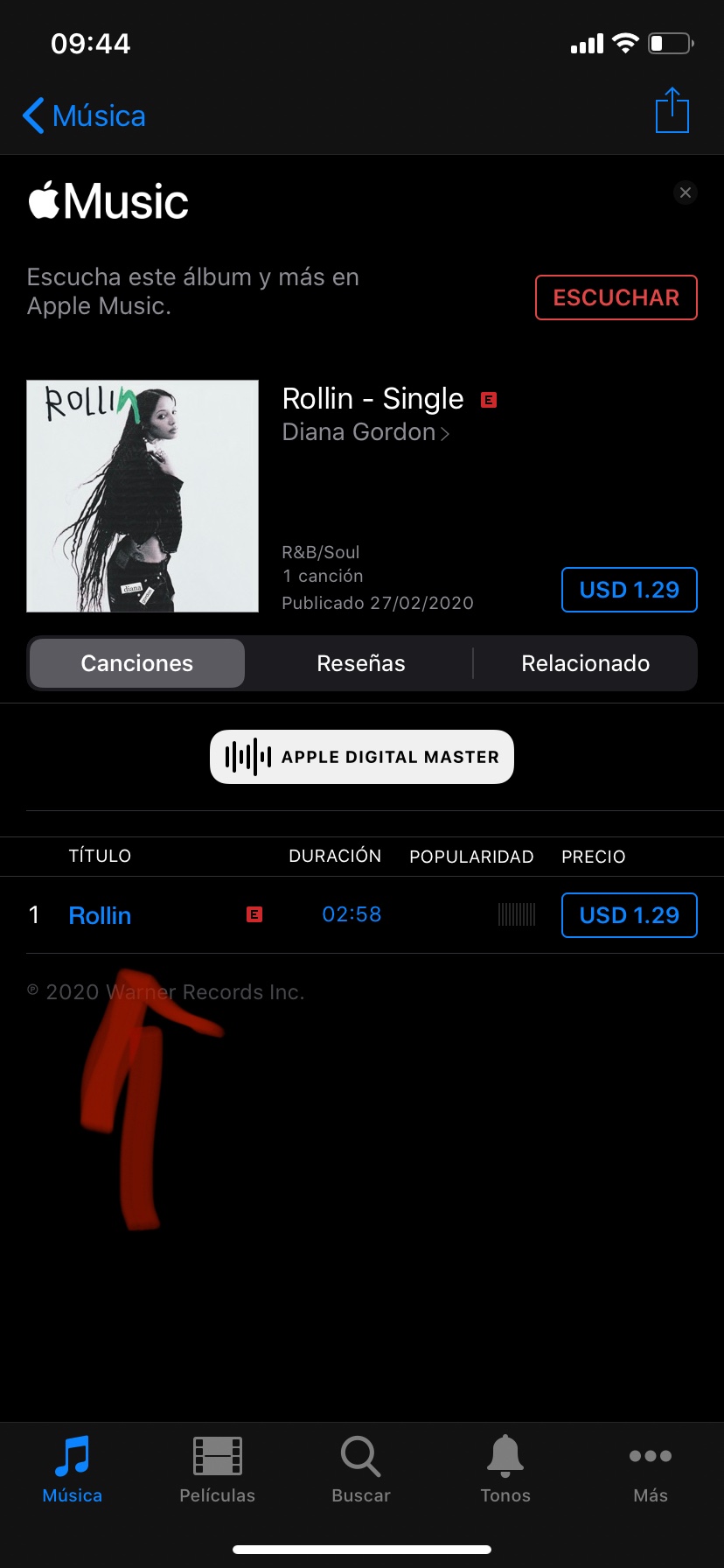Switch to the Reseñas tab
Screen dimensions: 724x1568
pyautogui.click(x=360, y=663)
